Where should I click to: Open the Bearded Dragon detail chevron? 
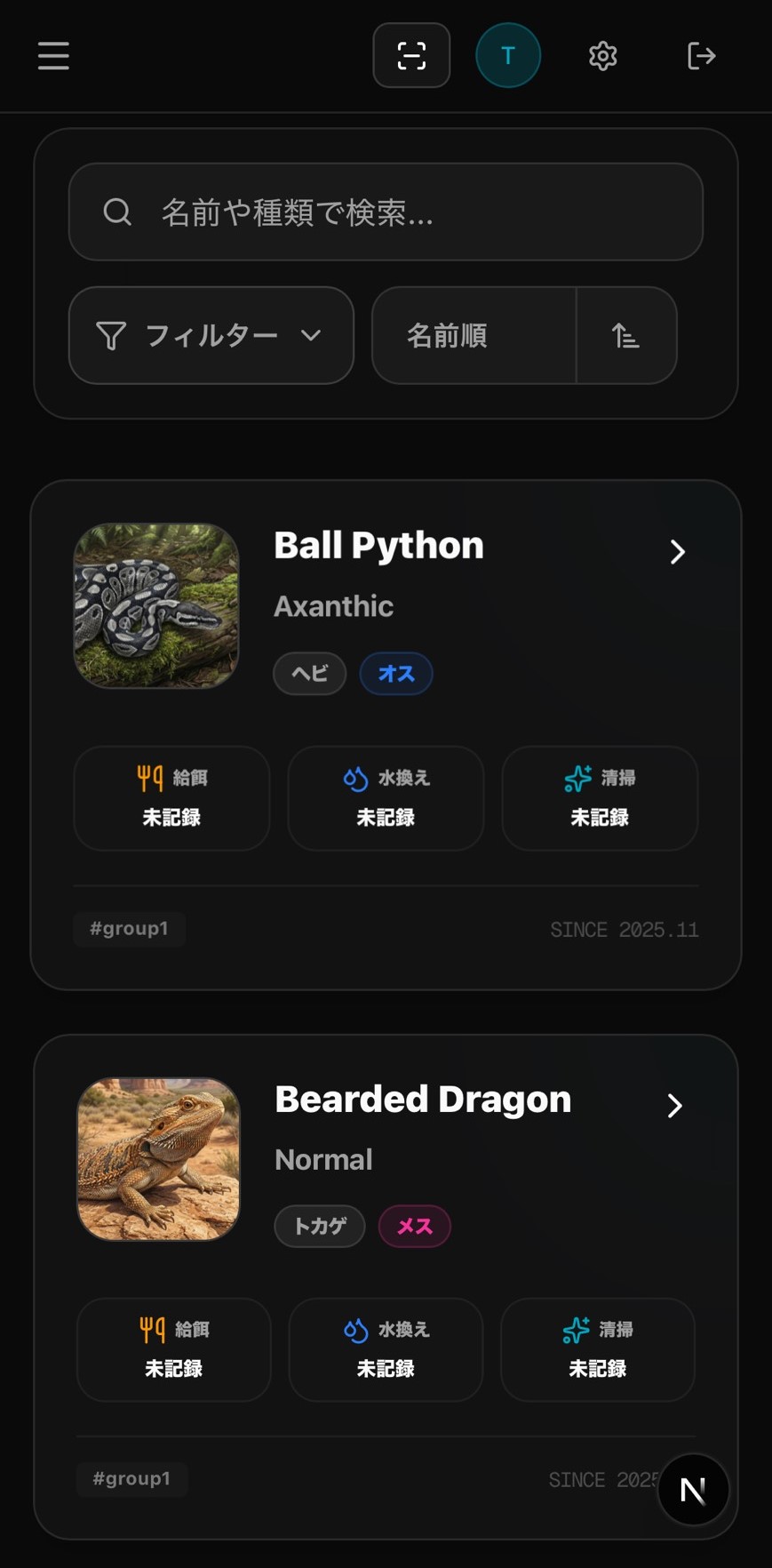point(674,1105)
